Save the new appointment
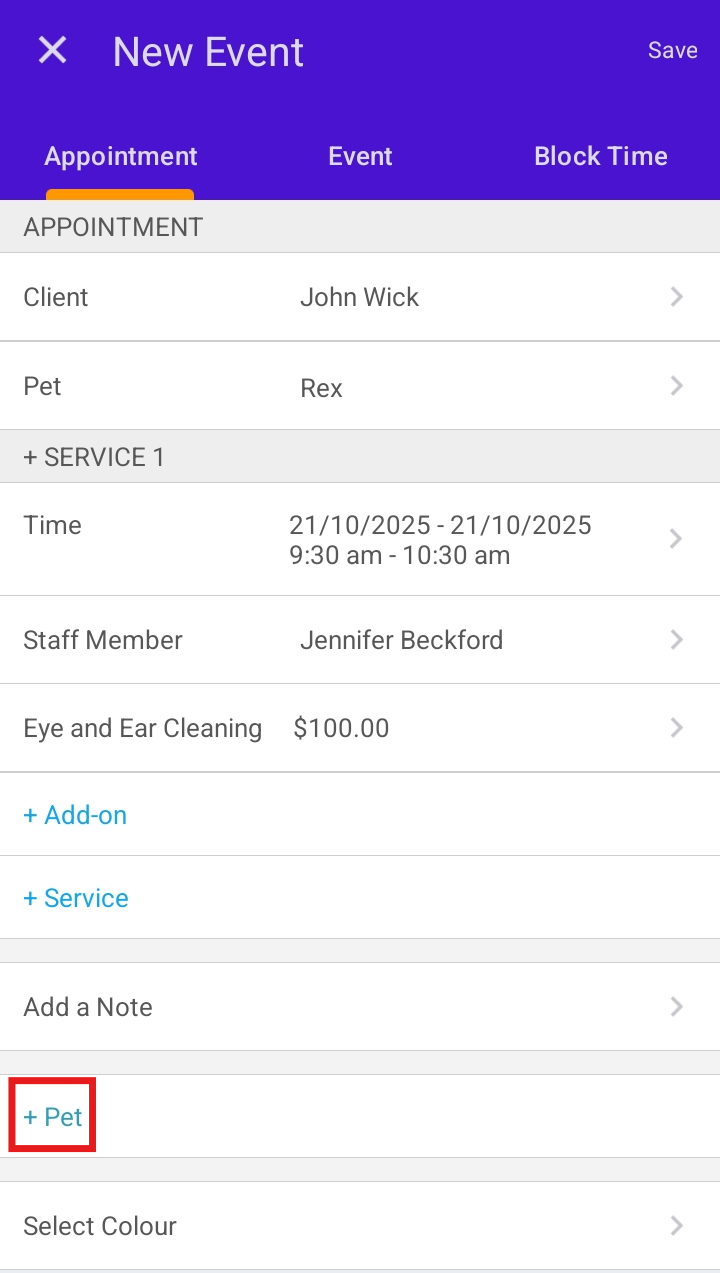 tap(672, 51)
